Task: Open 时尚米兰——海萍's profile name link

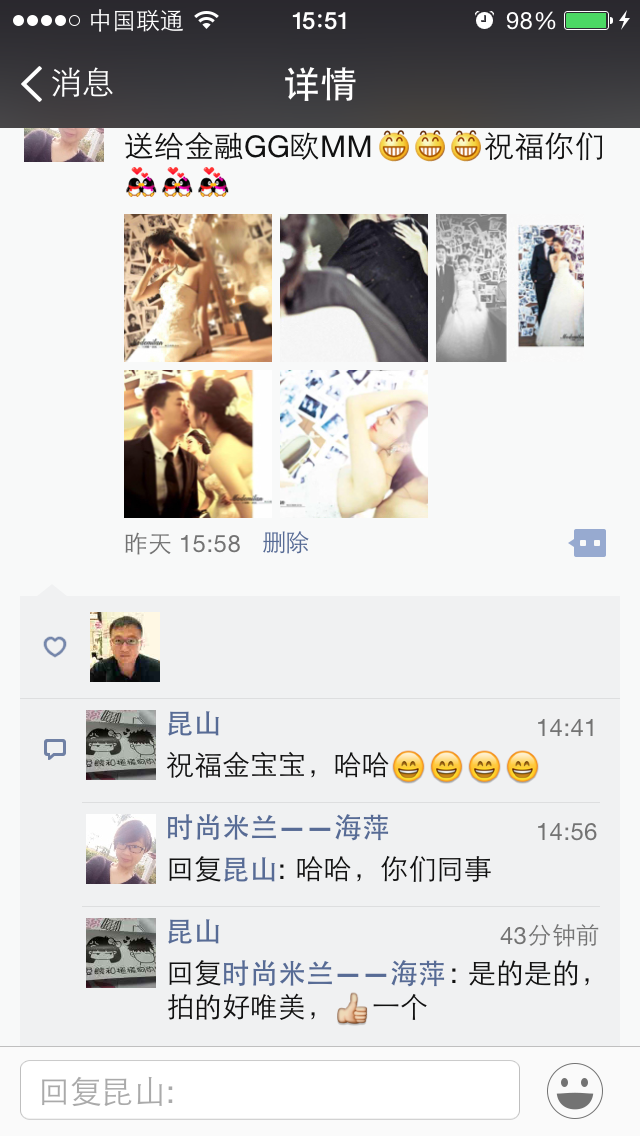Action: (277, 828)
